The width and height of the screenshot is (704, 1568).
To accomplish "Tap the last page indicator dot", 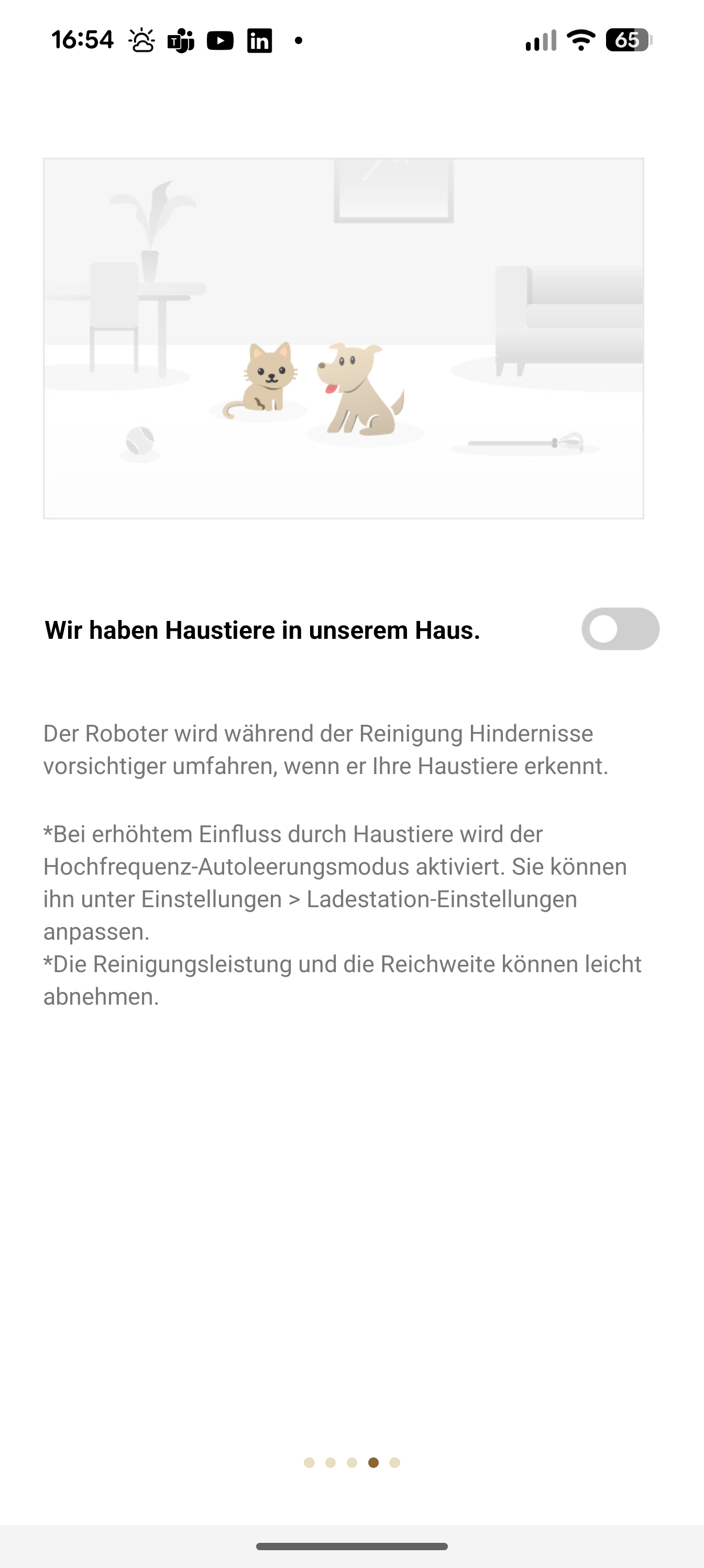I will tap(395, 1463).
